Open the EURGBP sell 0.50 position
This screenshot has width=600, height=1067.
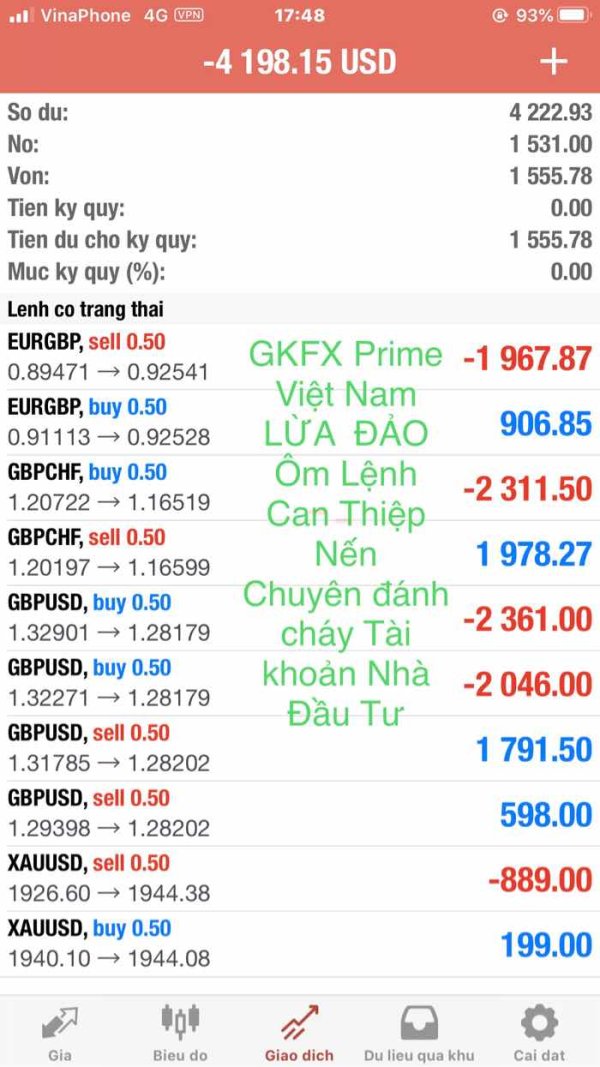pyautogui.click(x=300, y=357)
